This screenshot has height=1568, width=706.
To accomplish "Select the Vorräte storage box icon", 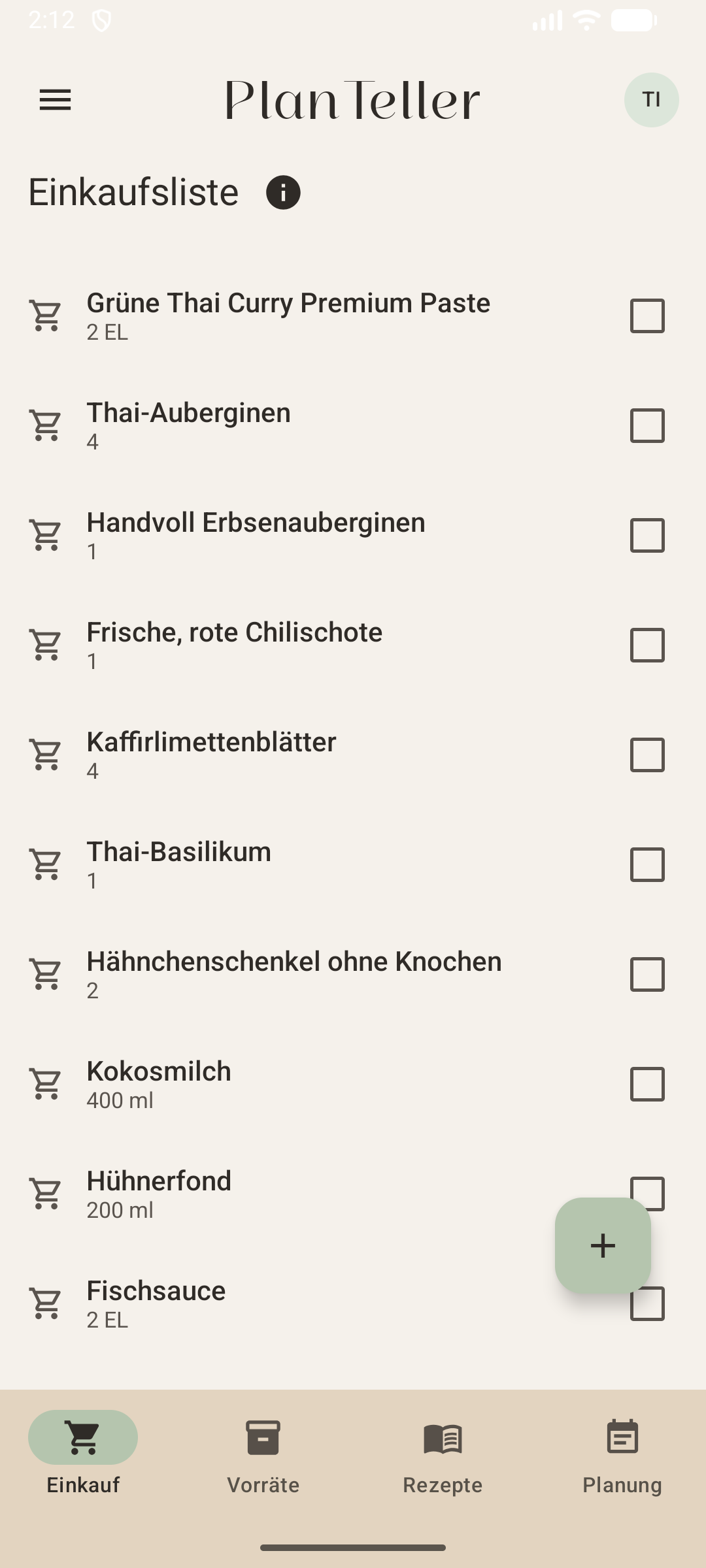I will 264,1437.
